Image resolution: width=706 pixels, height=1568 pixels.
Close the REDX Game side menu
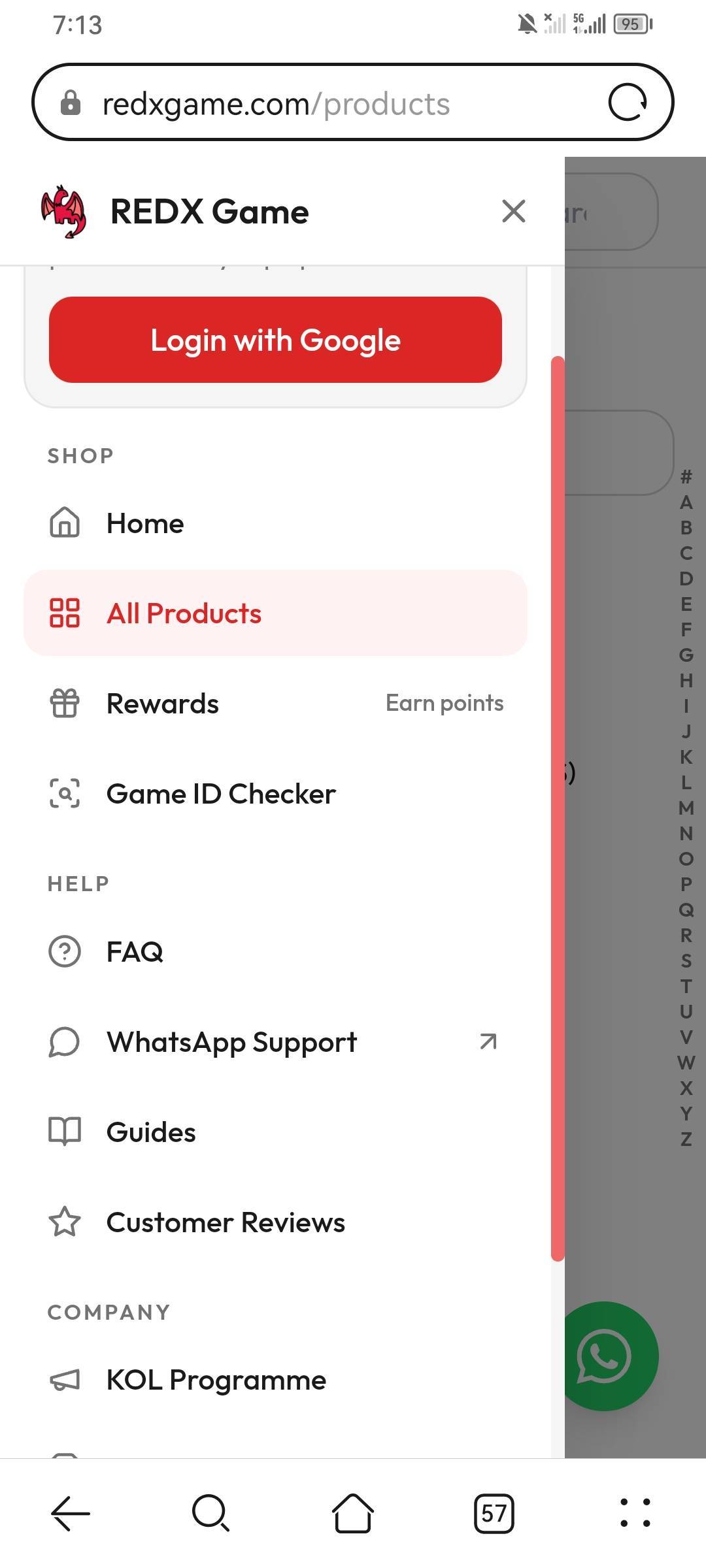(514, 211)
